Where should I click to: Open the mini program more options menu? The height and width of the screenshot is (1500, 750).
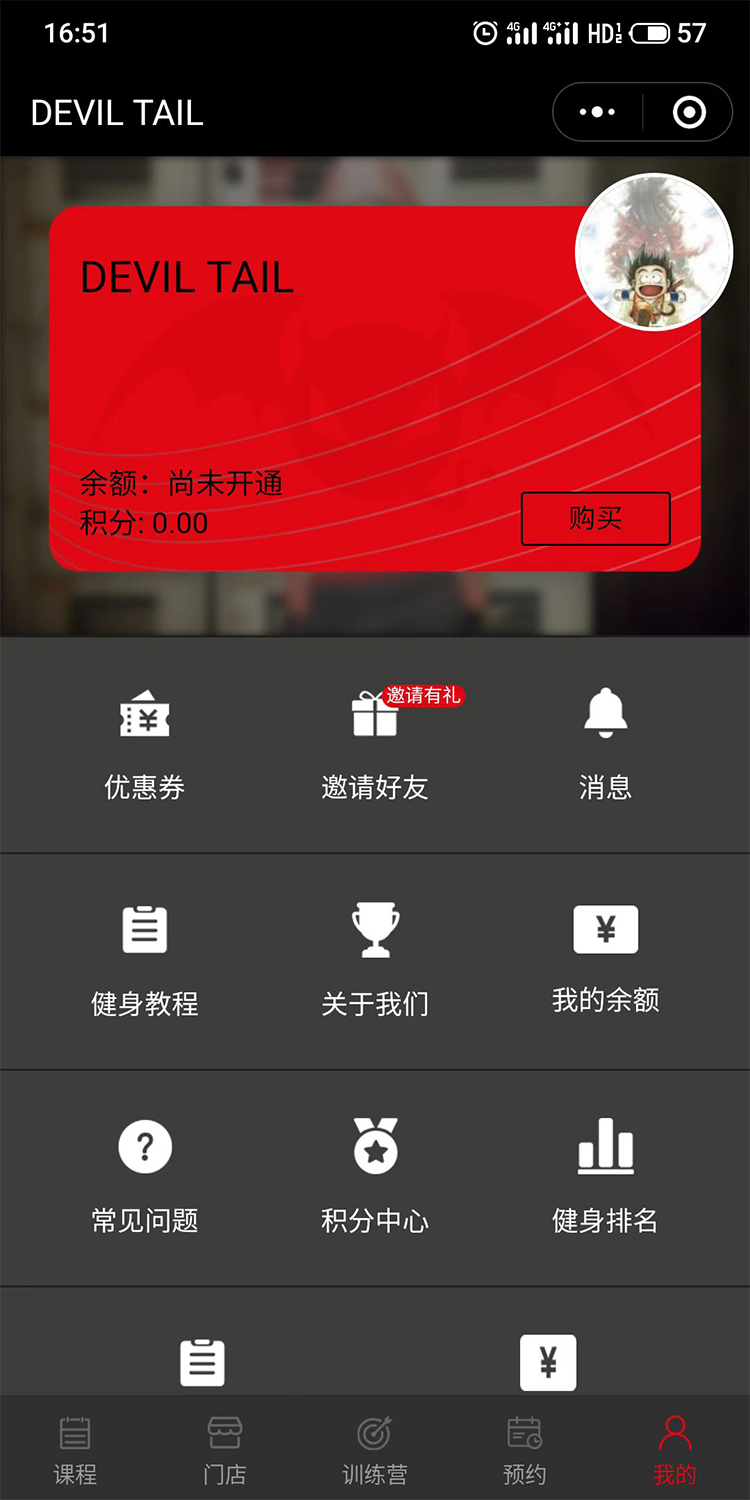click(x=598, y=112)
